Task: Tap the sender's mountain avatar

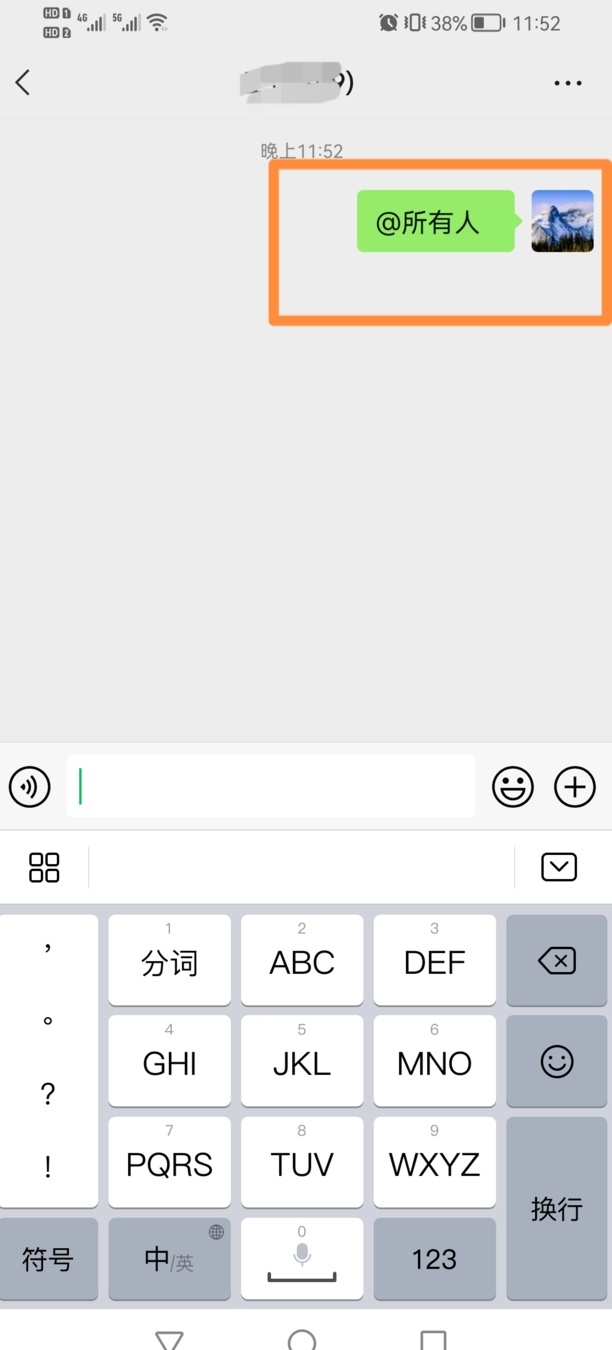Action: [x=562, y=221]
